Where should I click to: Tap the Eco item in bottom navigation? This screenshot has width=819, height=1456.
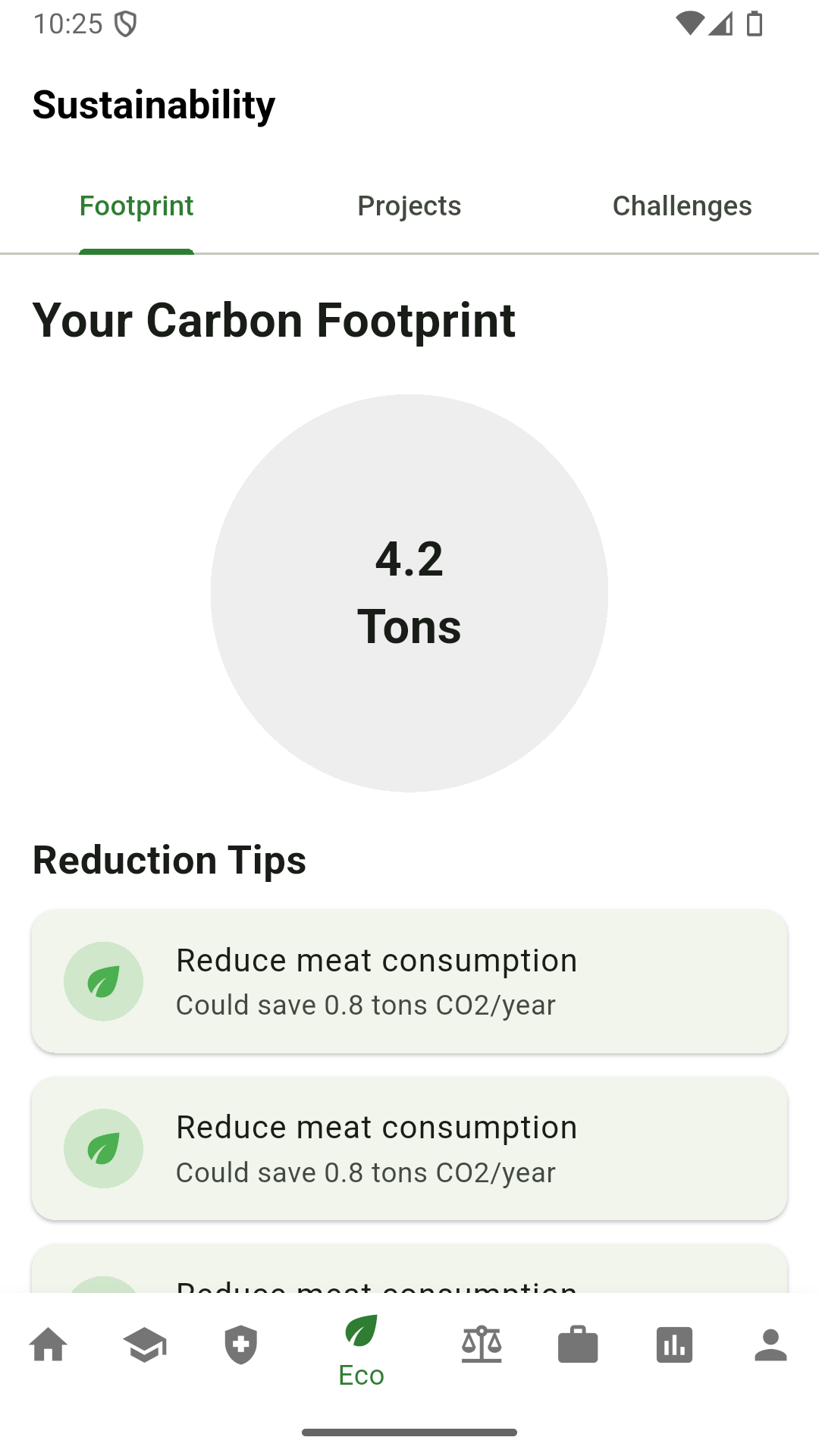(361, 1351)
